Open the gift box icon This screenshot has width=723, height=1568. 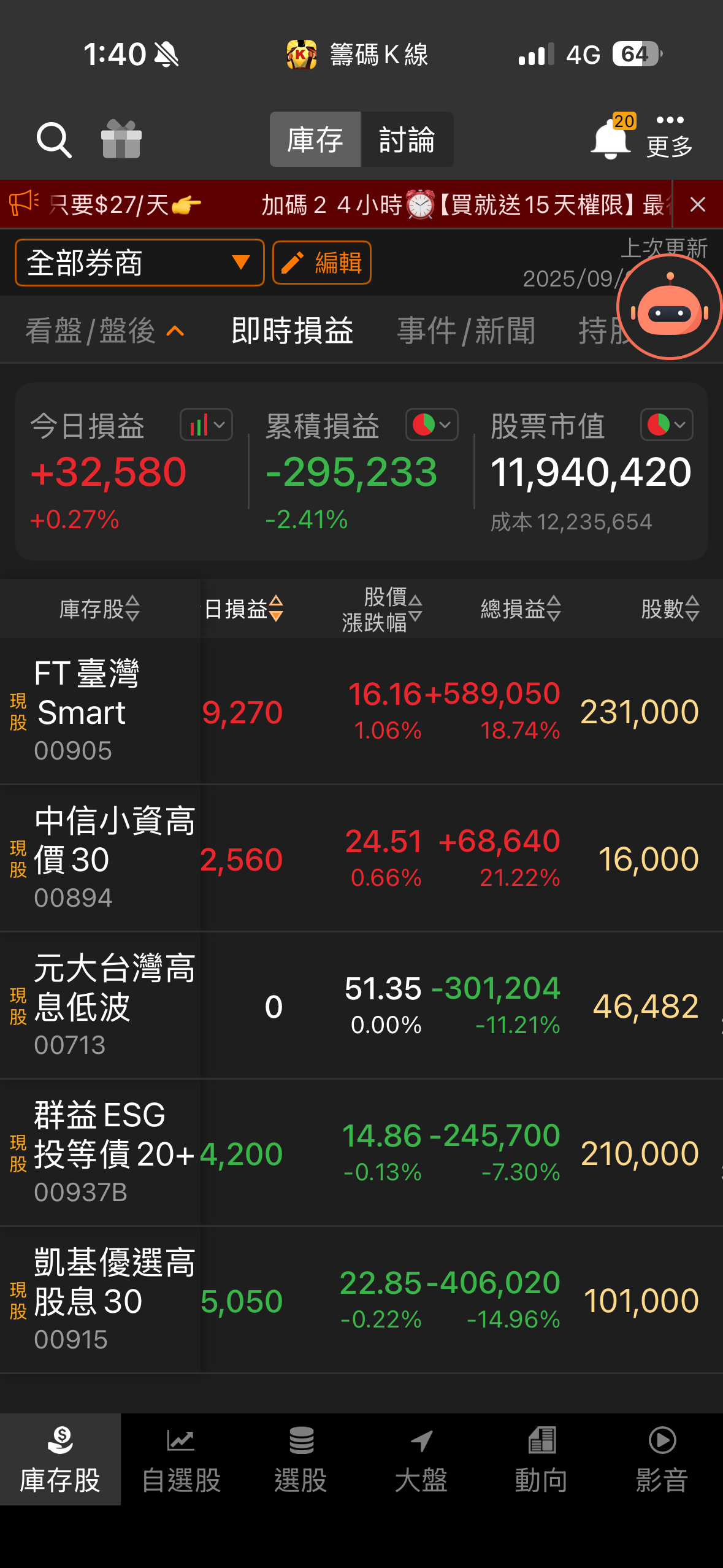121,140
